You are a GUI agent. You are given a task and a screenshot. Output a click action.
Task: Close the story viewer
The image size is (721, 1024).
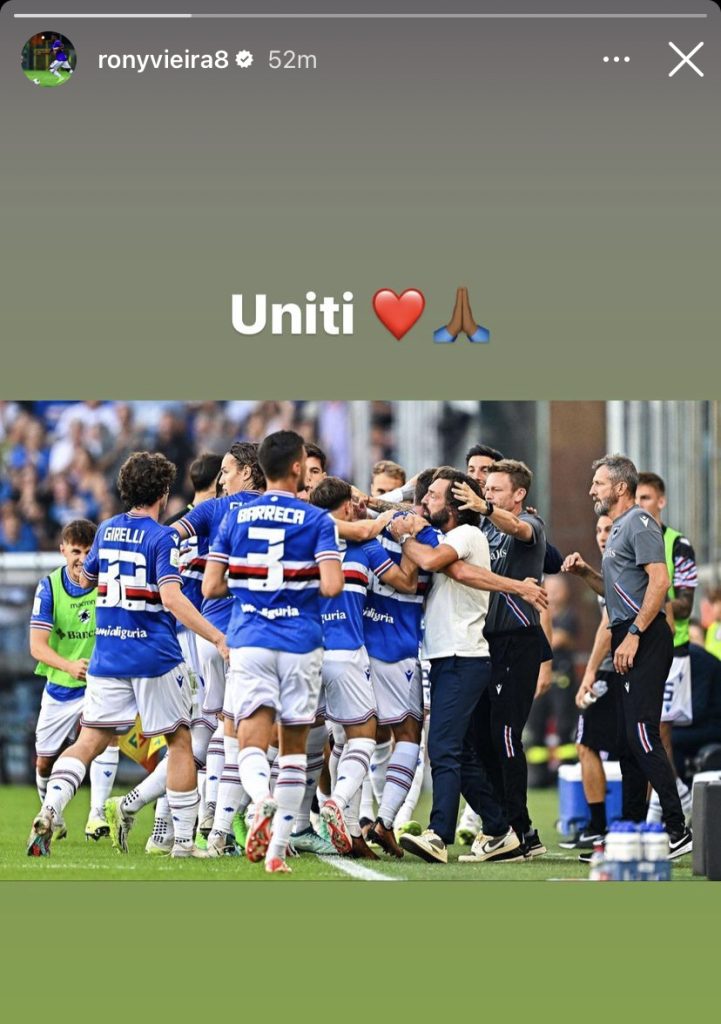[686, 60]
